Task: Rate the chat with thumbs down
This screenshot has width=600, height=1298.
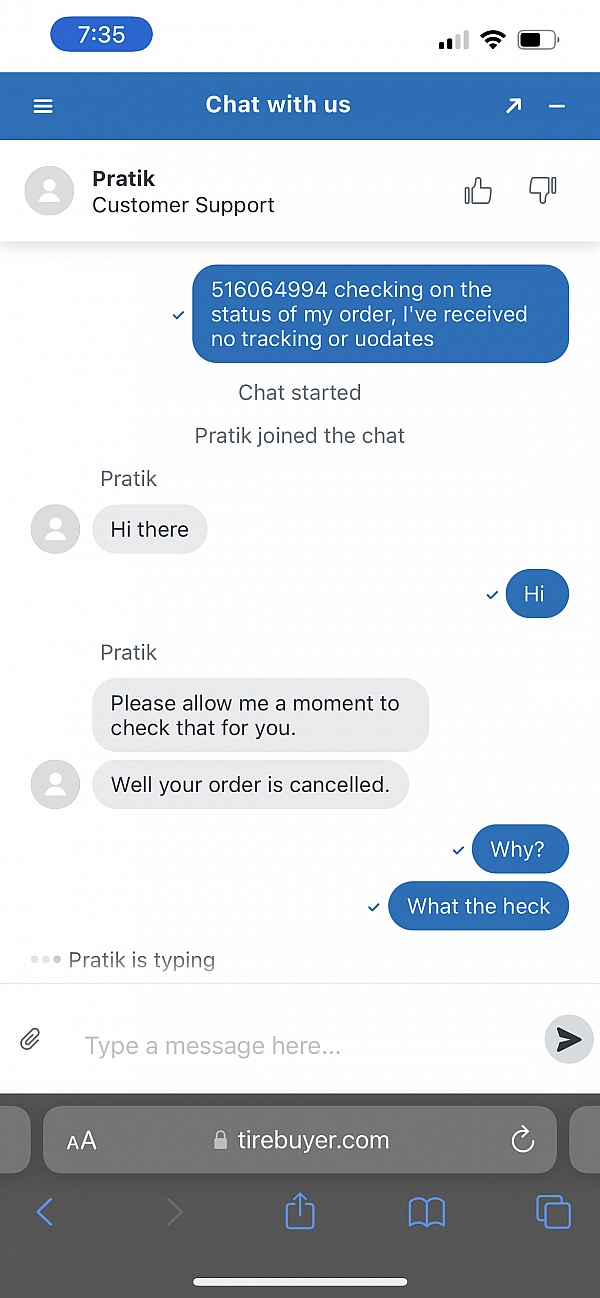Action: (x=542, y=190)
